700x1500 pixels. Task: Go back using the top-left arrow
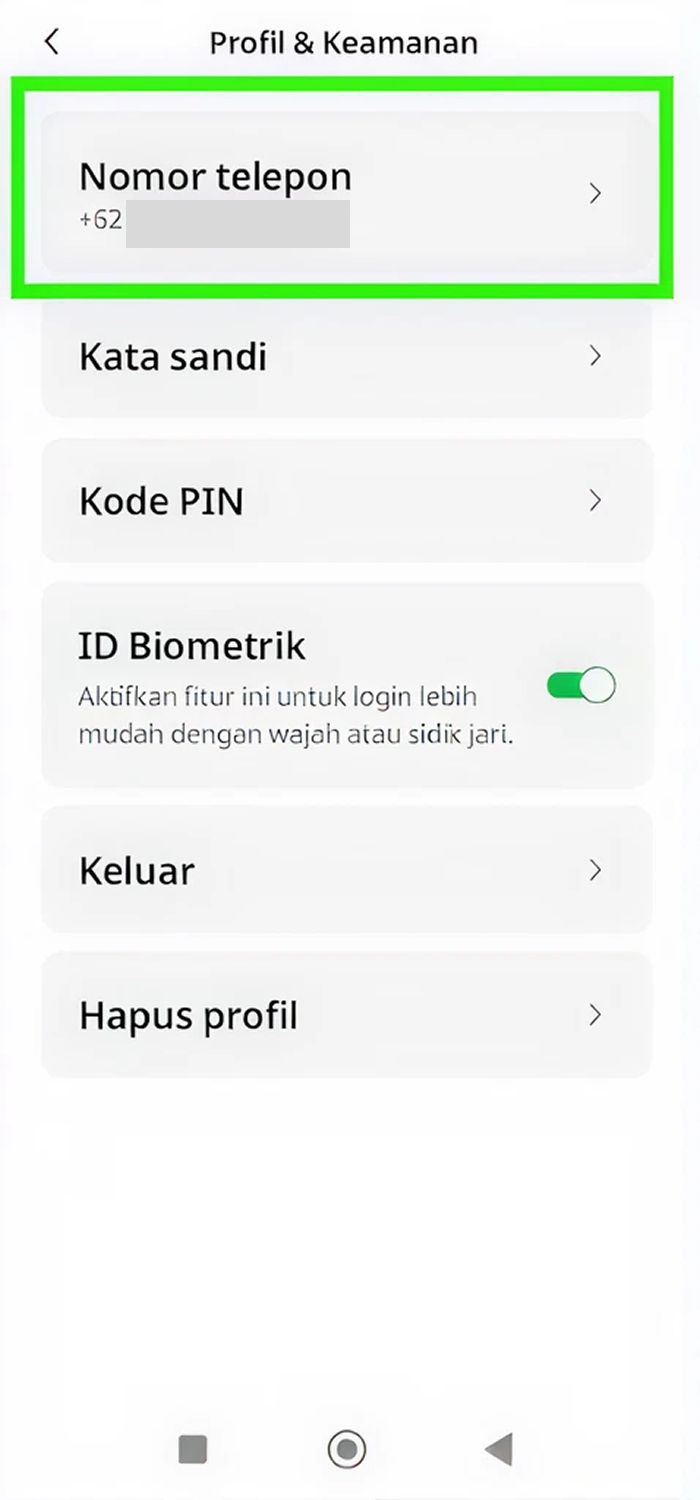tap(52, 42)
